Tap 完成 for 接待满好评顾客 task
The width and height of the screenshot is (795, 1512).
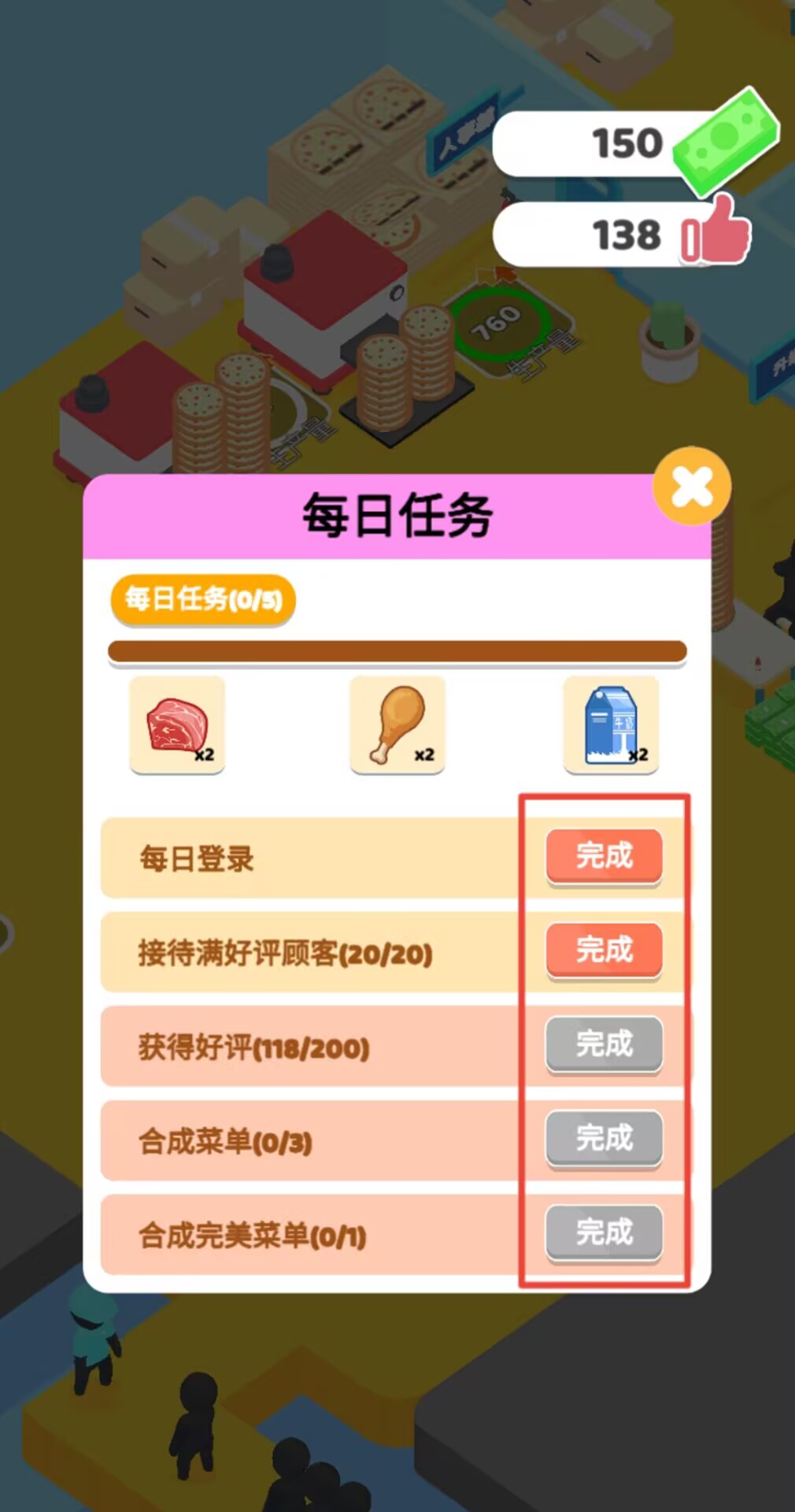(604, 951)
